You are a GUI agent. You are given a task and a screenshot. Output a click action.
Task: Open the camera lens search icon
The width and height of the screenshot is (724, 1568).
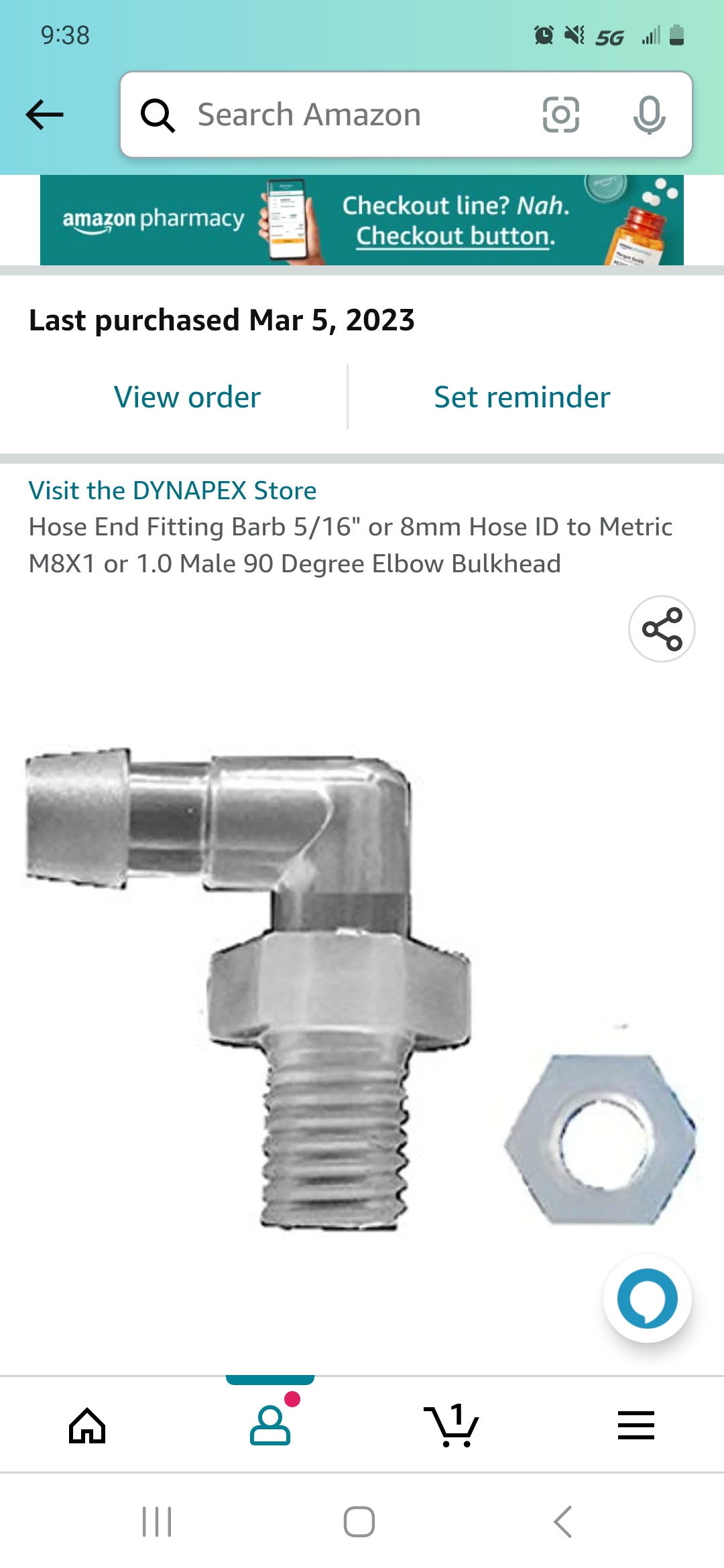tap(560, 115)
